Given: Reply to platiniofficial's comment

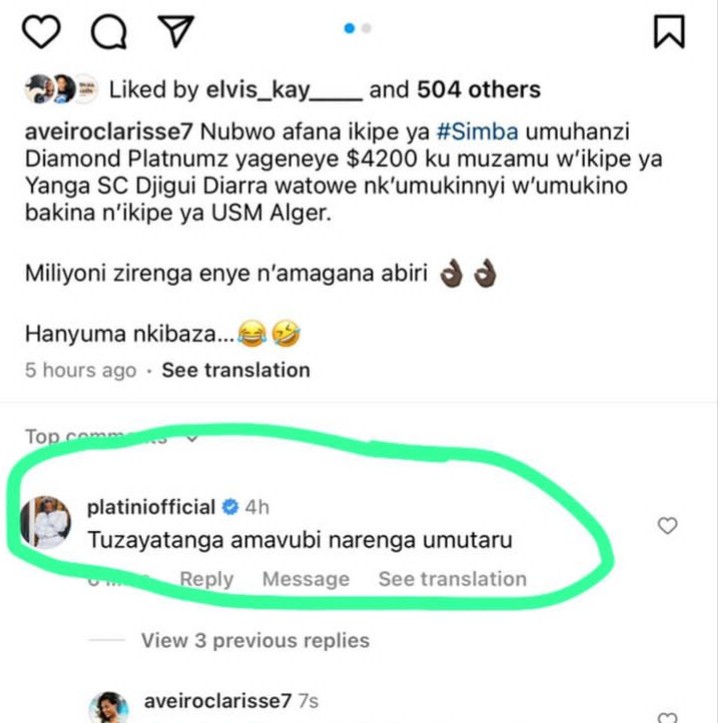Looking at the screenshot, I should click(x=206, y=579).
